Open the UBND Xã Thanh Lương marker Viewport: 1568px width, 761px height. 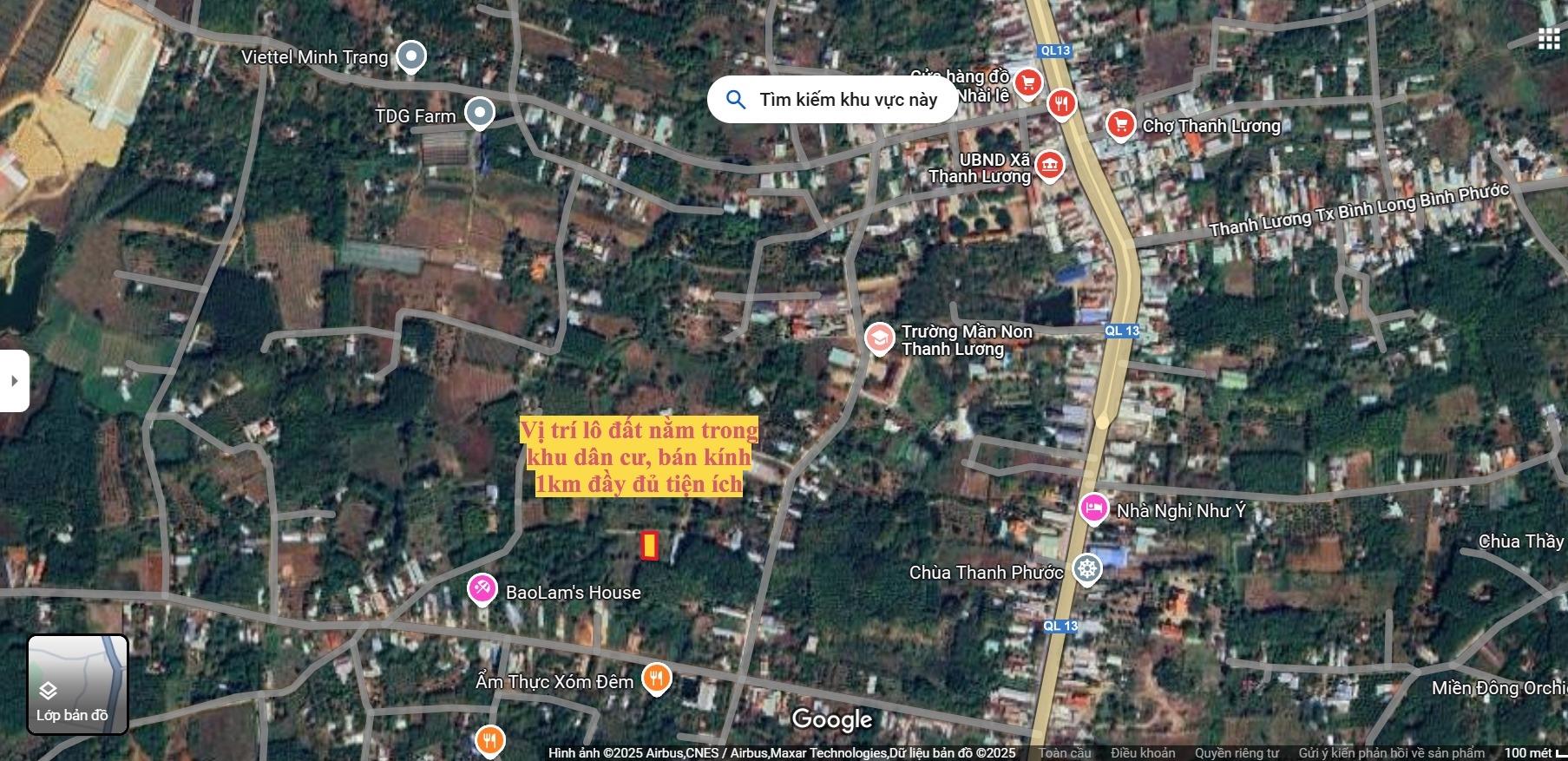coord(1050,165)
